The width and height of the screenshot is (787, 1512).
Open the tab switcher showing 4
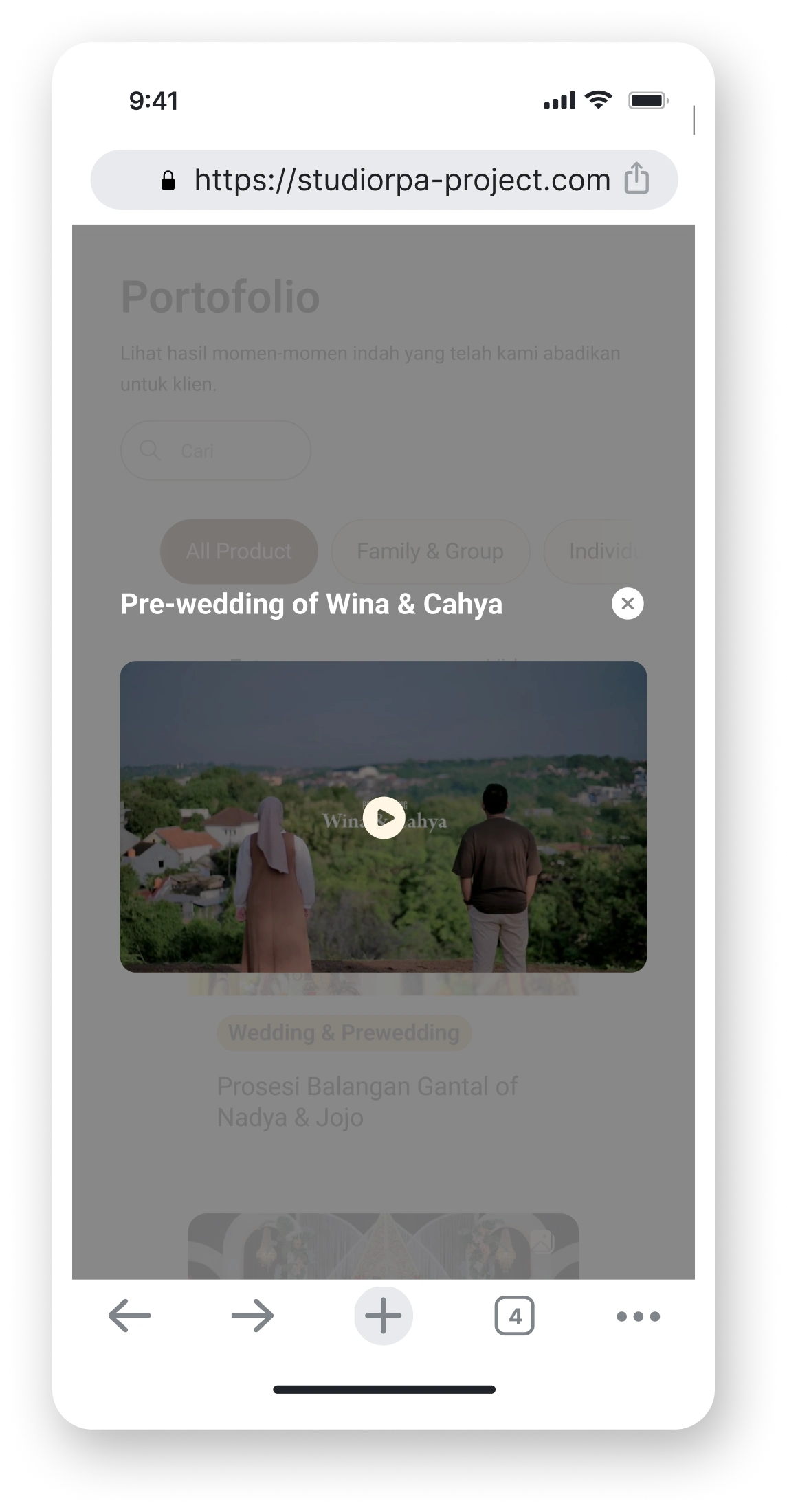514,1316
